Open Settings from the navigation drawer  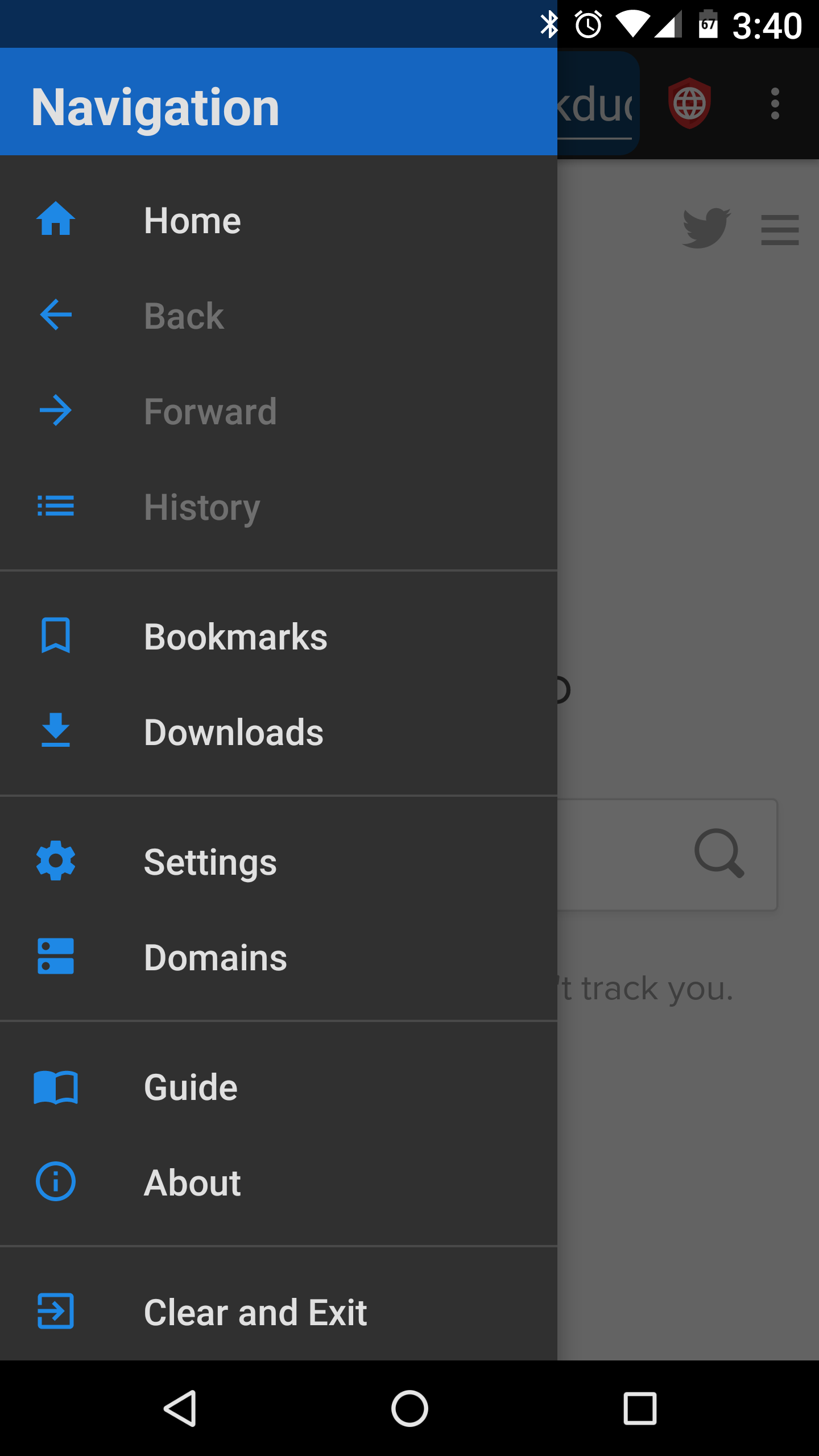[x=279, y=862]
